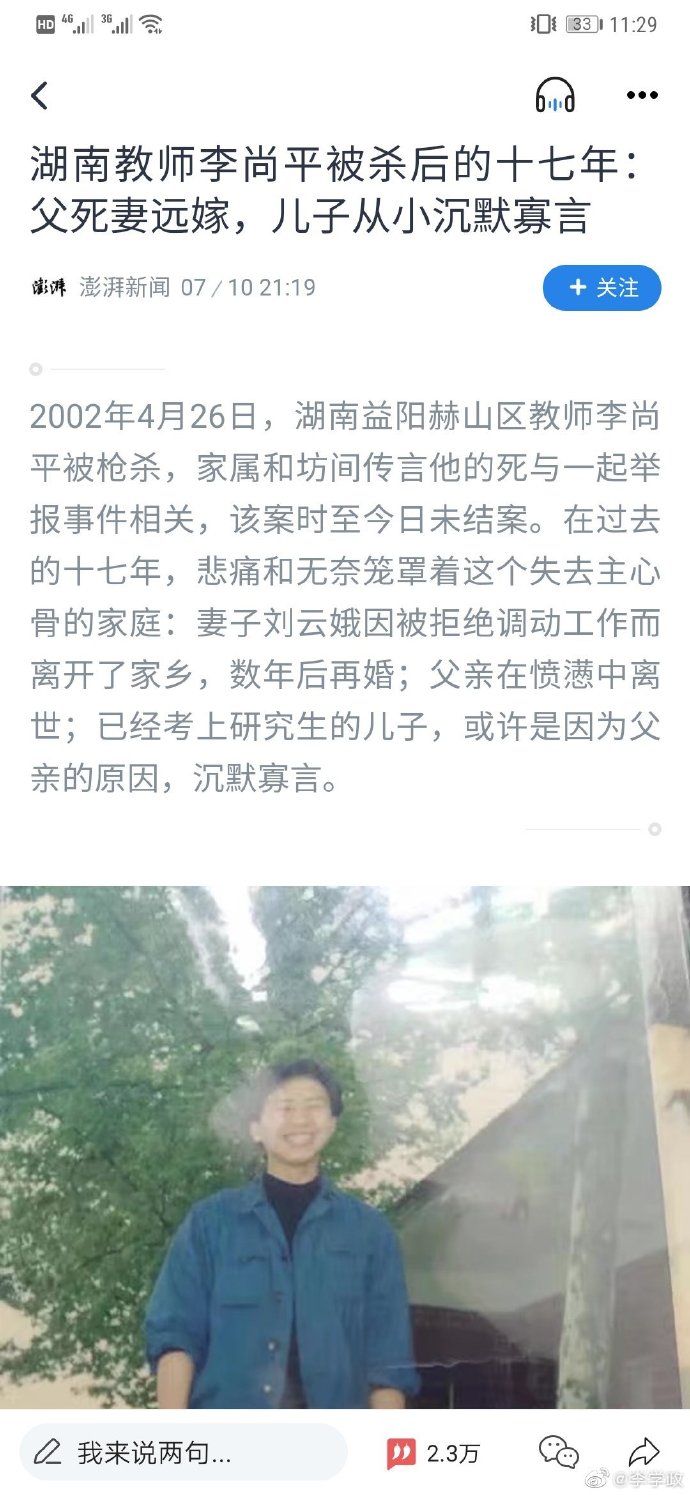The height and width of the screenshot is (1495, 690).
Task: Tap the 我来说两句 comment input
Action: (x=183, y=1452)
